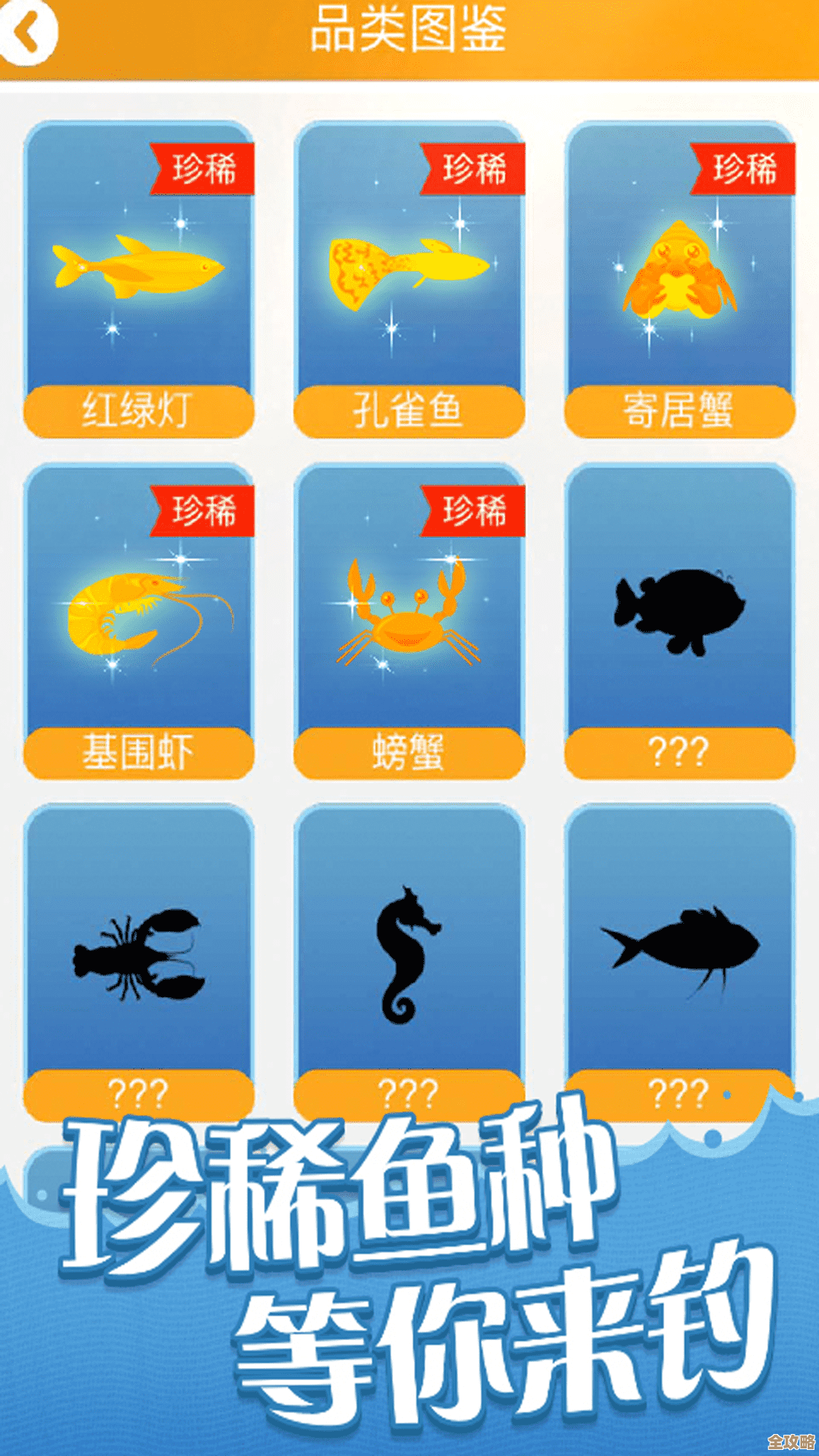Expand the first ??? mystery card
Viewport: 819px width, 1456px height.
point(677,751)
